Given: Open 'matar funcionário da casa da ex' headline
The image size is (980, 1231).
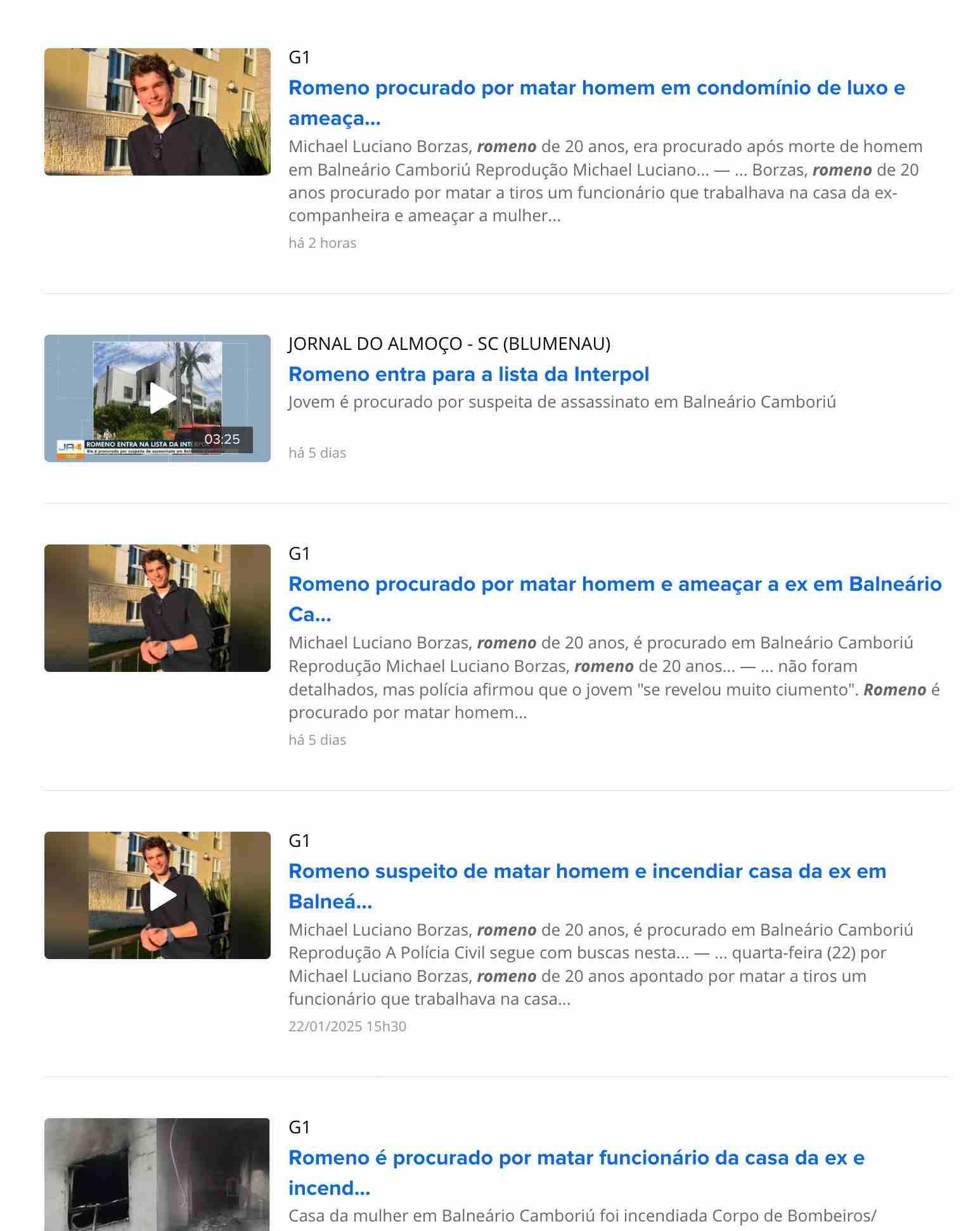Looking at the screenshot, I should click(x=576, y=1157).
